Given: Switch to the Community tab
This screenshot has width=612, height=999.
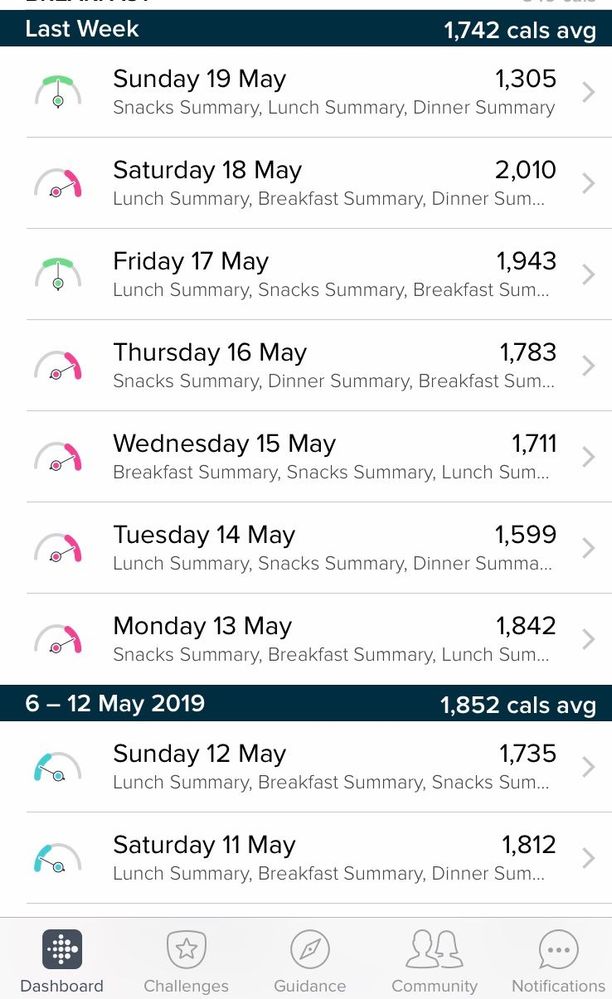Looking at the screenshot, I should 434,960.
